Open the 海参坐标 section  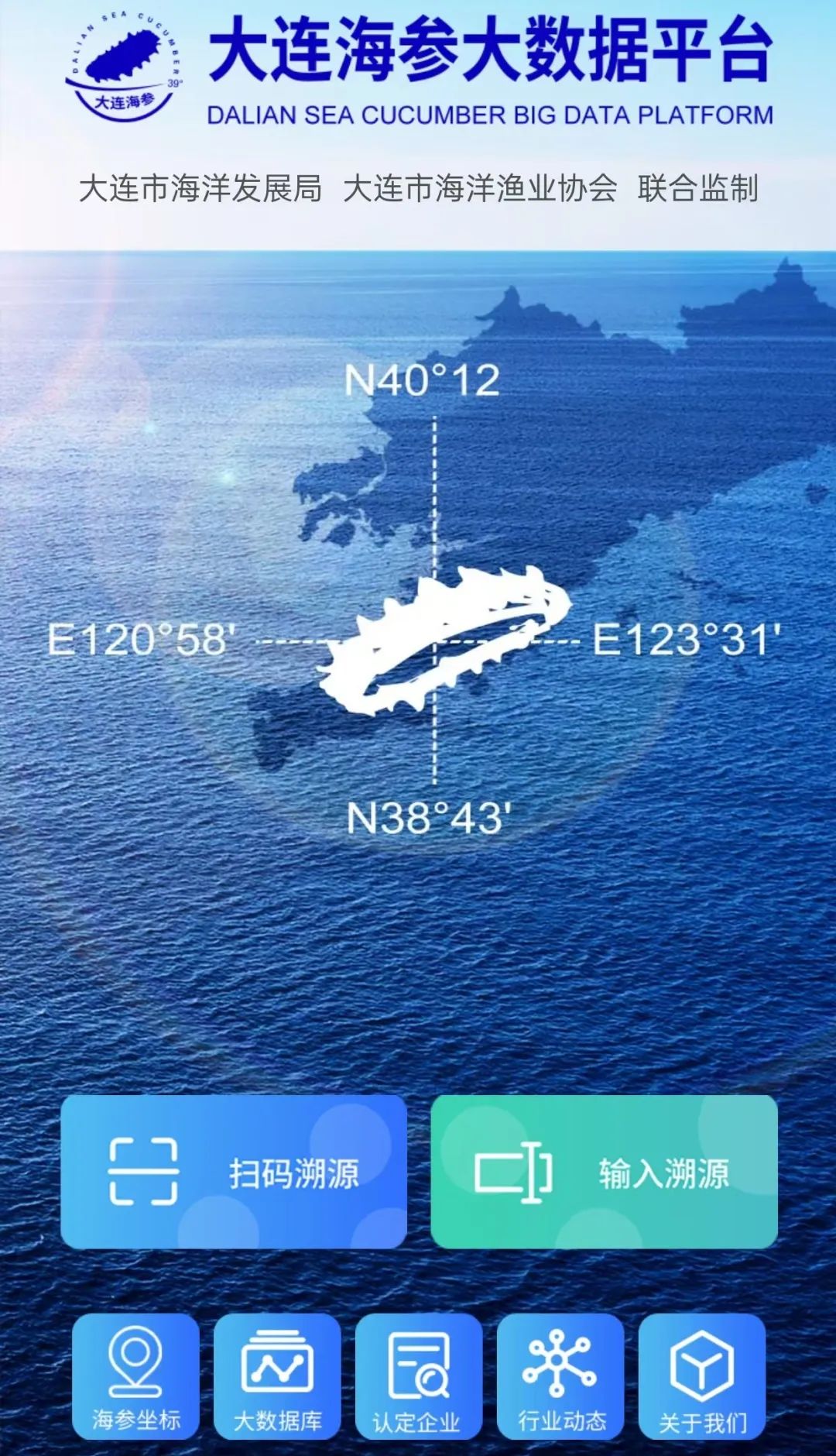click(136, 1376)
